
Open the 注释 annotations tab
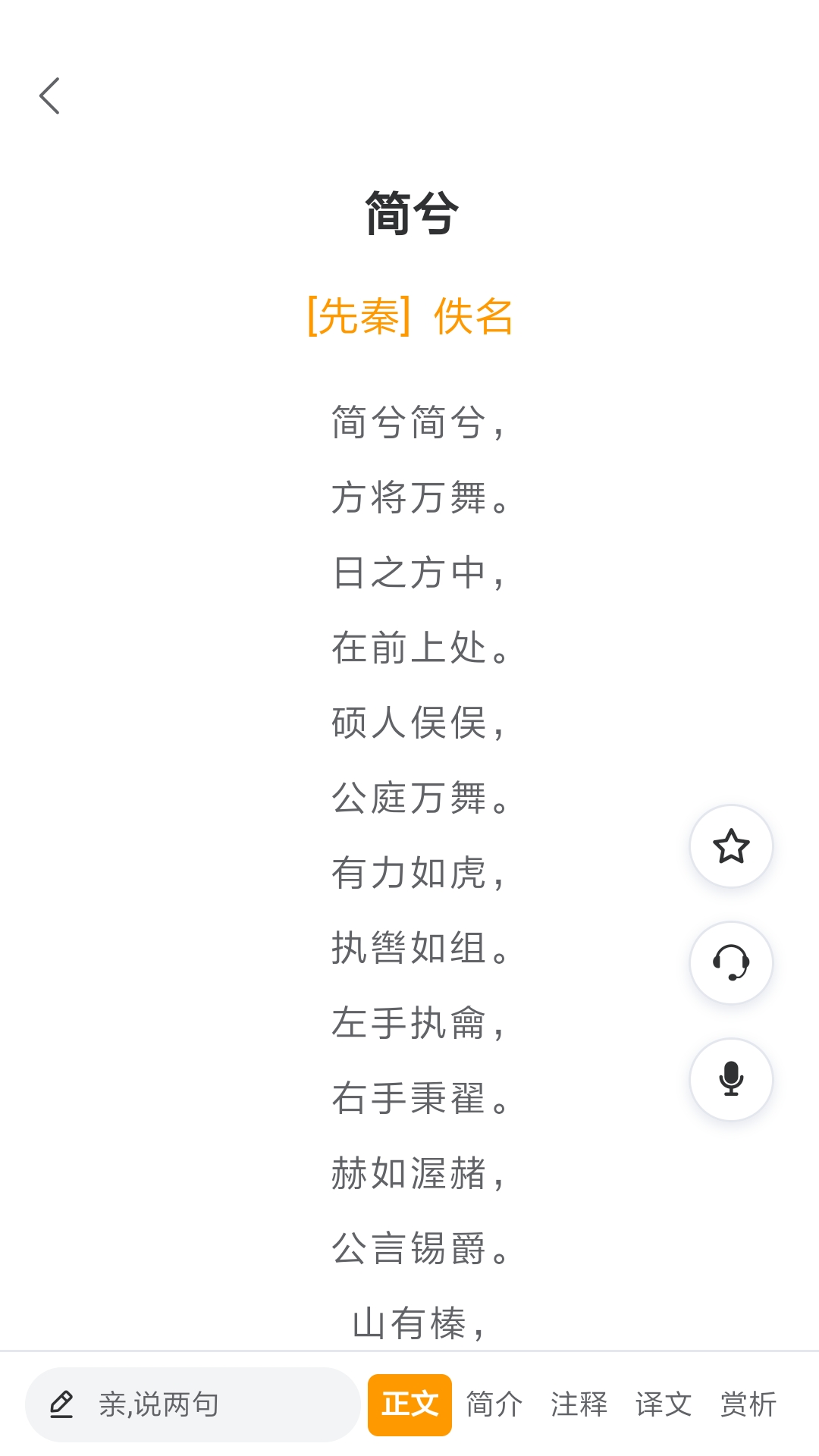(x=579, y=1404)
